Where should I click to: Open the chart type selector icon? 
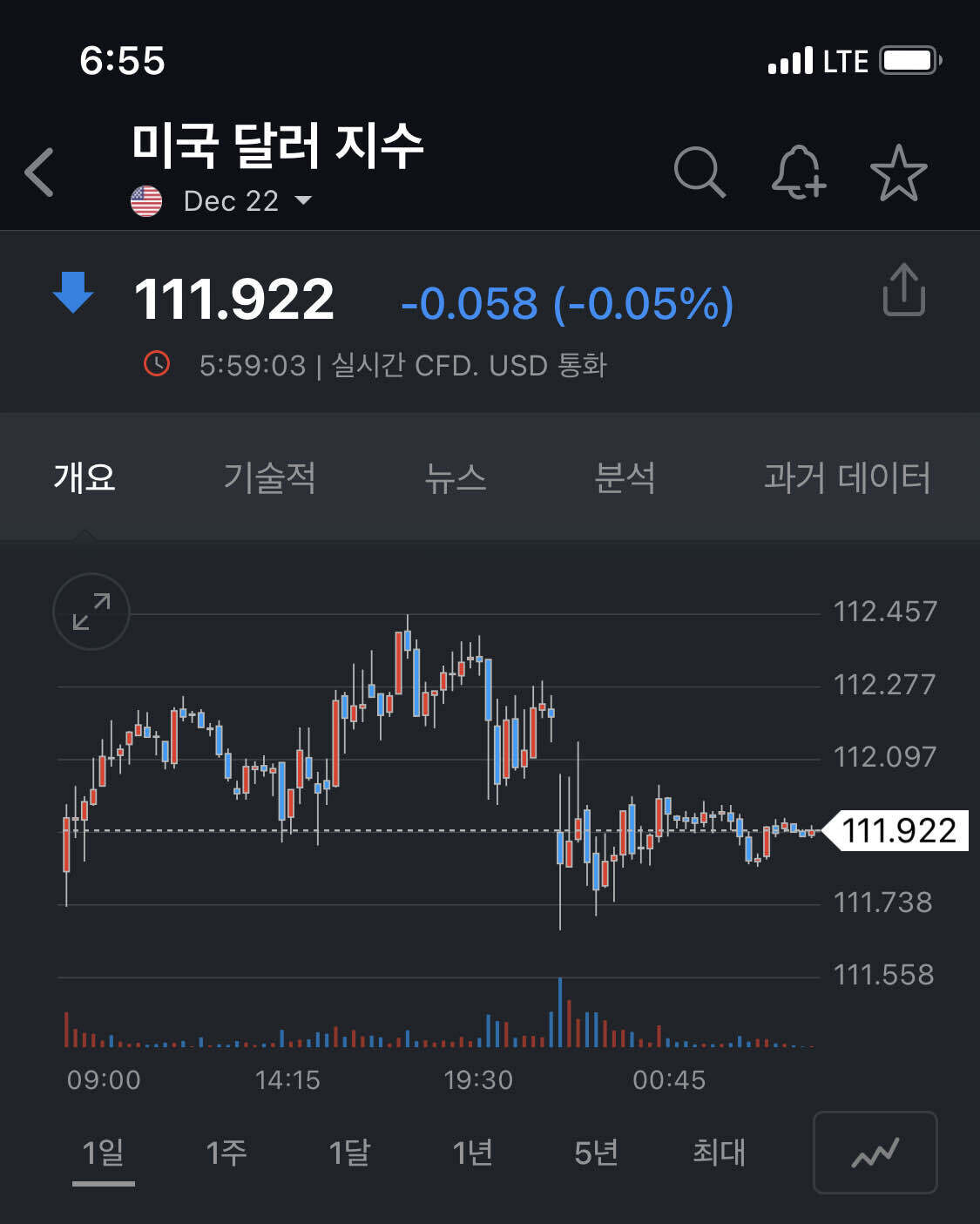pyautogui.click(x=874, y=1152)
